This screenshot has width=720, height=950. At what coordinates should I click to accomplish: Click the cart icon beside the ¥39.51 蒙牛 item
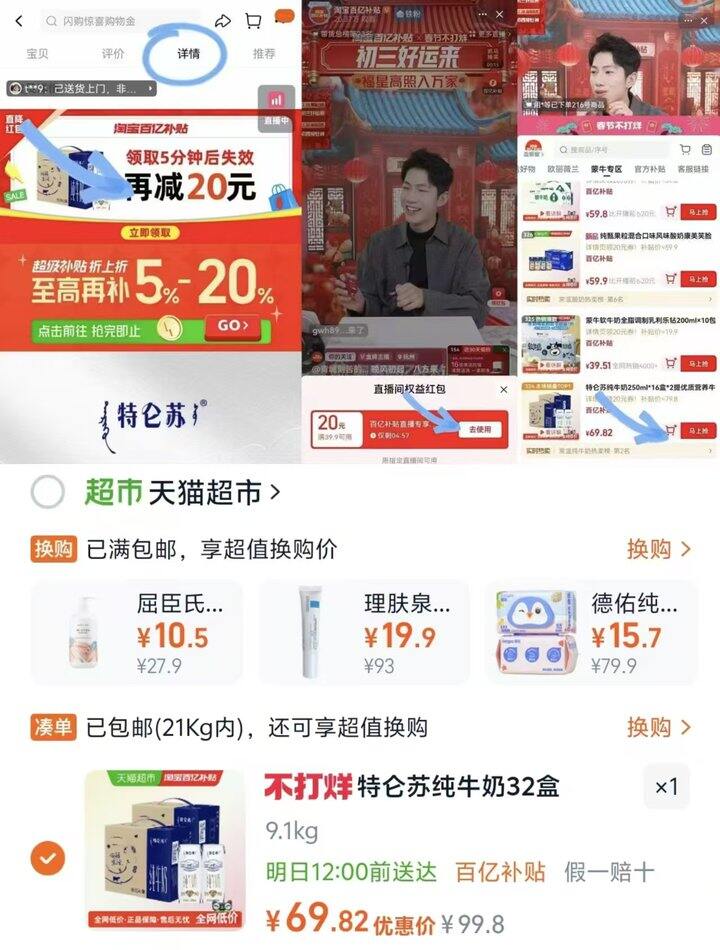click(x=670, y=362)
